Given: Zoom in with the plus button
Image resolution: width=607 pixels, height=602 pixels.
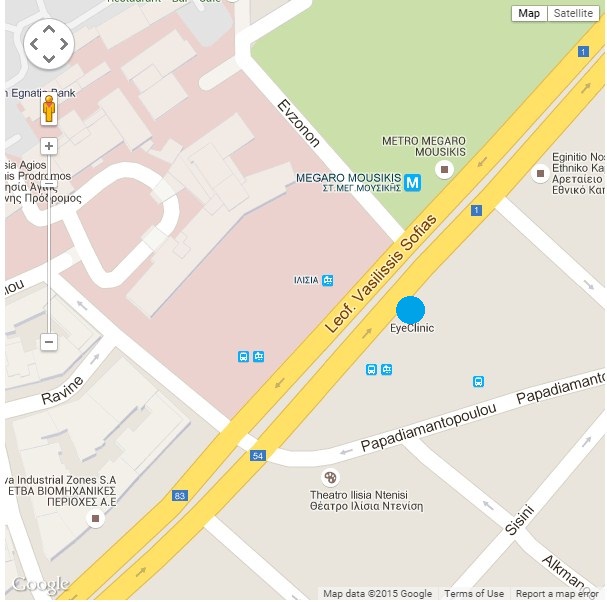Looking at the screenshot, I should [x=49, y=146].
